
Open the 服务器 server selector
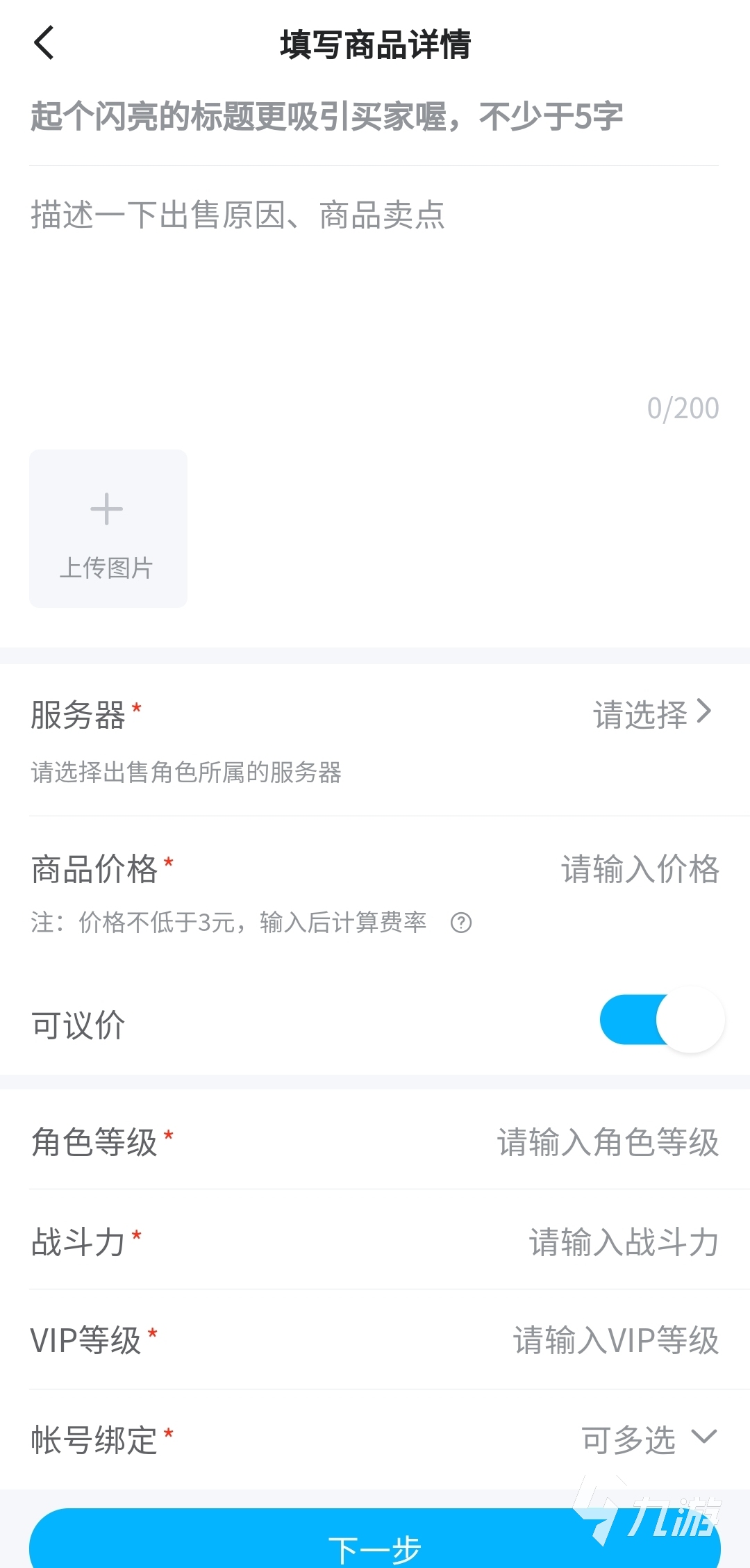point(651,714)
